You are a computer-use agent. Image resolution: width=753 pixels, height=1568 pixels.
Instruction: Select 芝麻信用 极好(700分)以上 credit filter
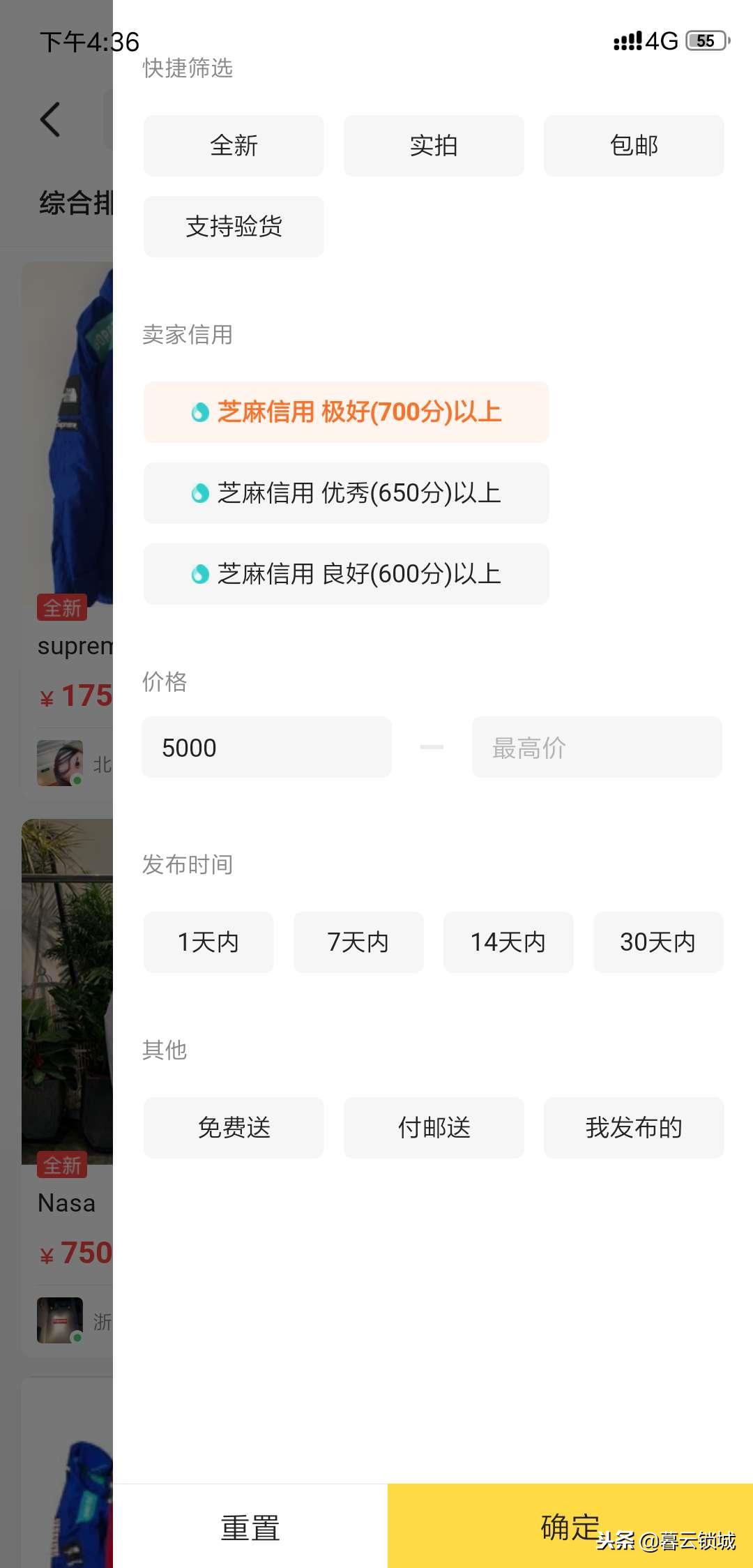point(346,412)
